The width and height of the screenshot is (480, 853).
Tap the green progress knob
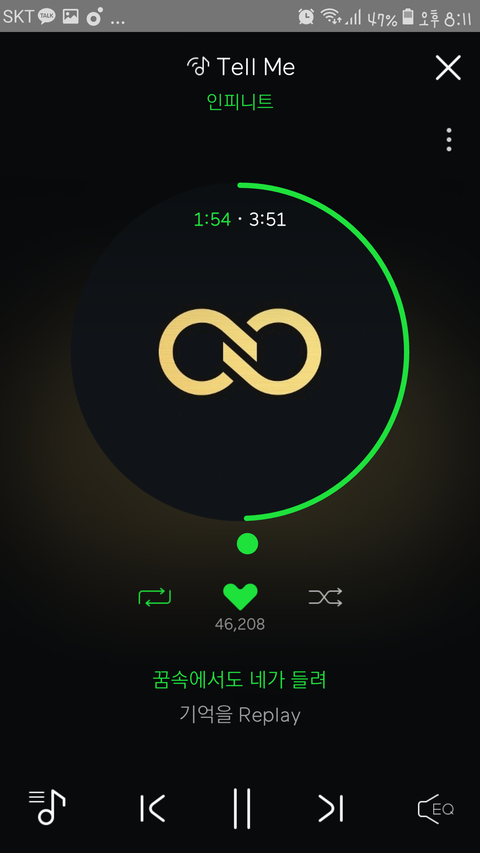tap(248, 543)
